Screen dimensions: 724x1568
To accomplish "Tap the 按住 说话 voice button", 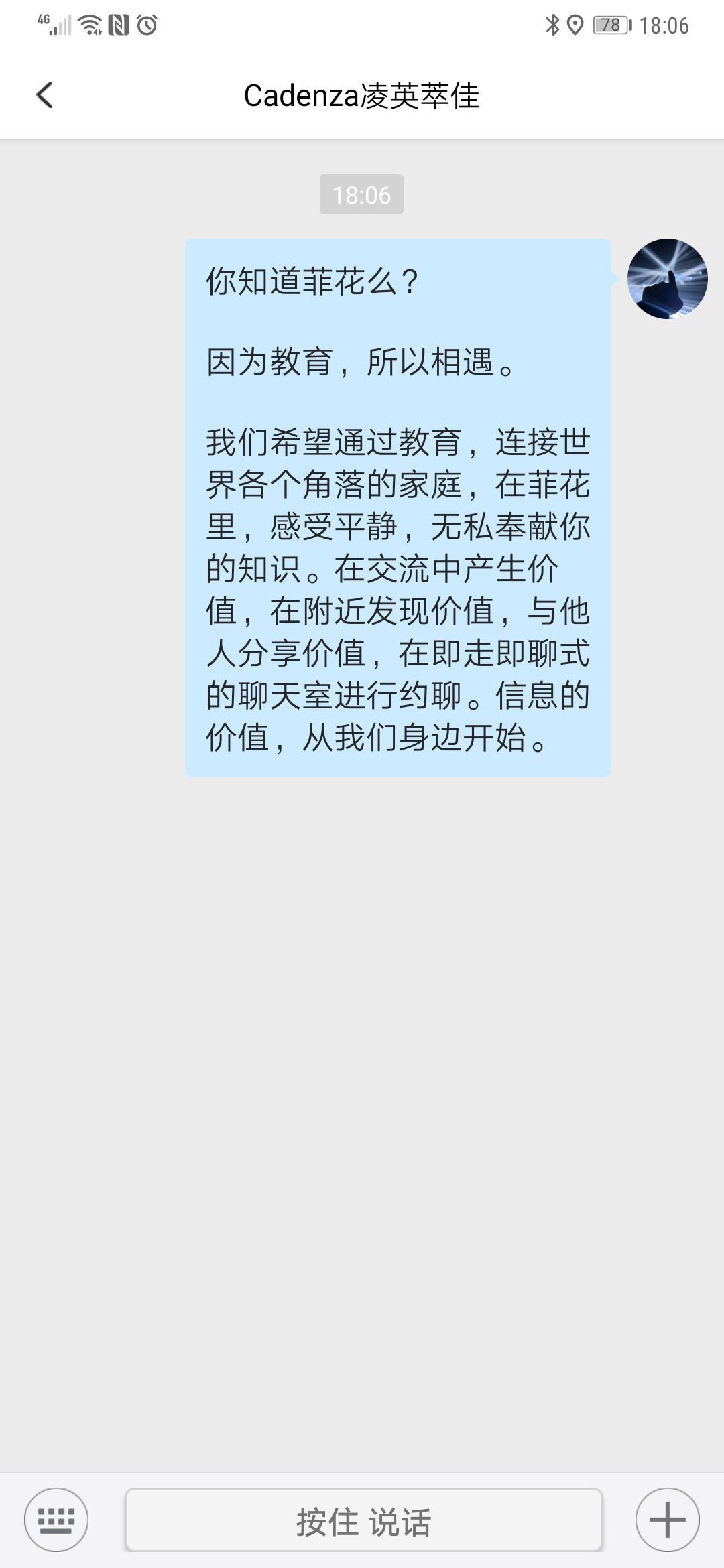I will [363, 1520].
